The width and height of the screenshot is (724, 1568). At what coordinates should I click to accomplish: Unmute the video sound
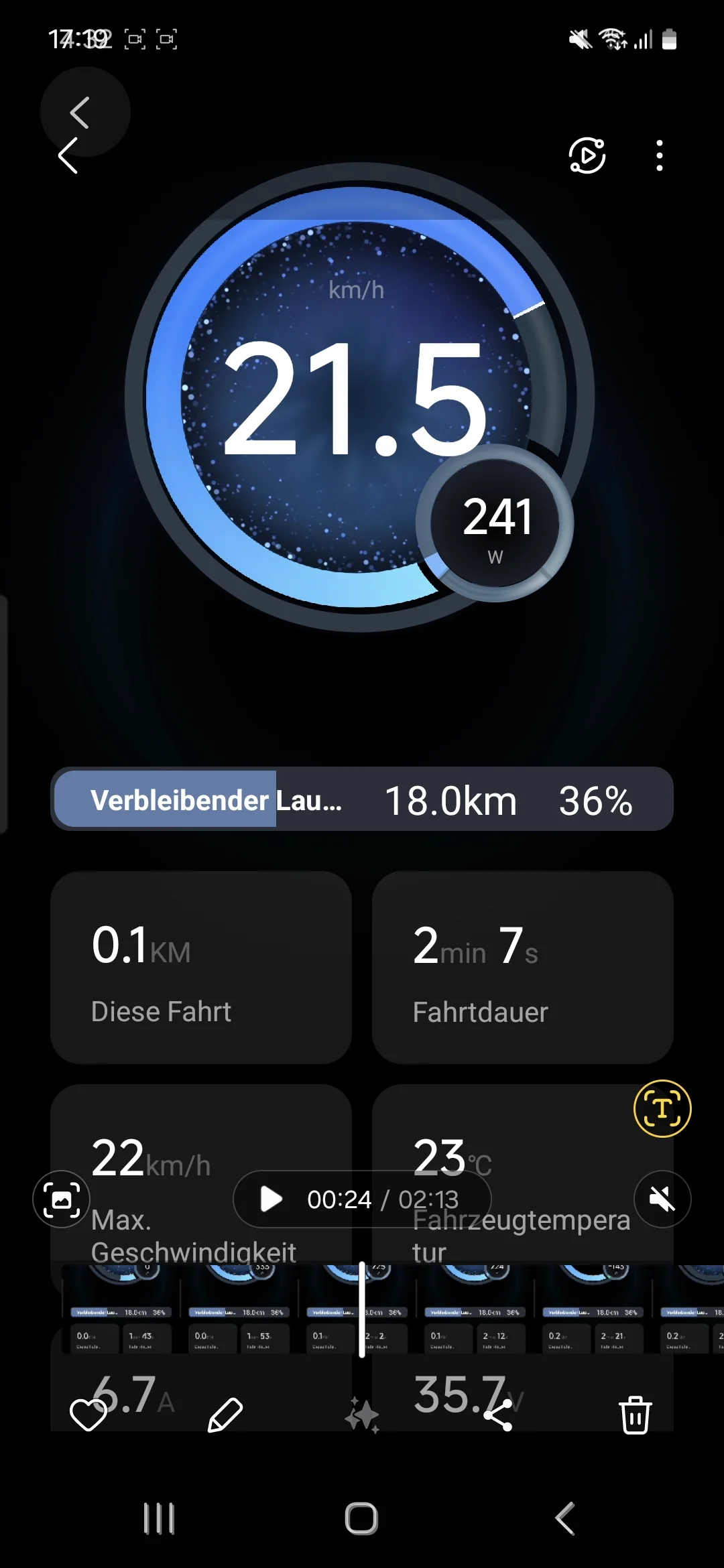pos(662,1199)
